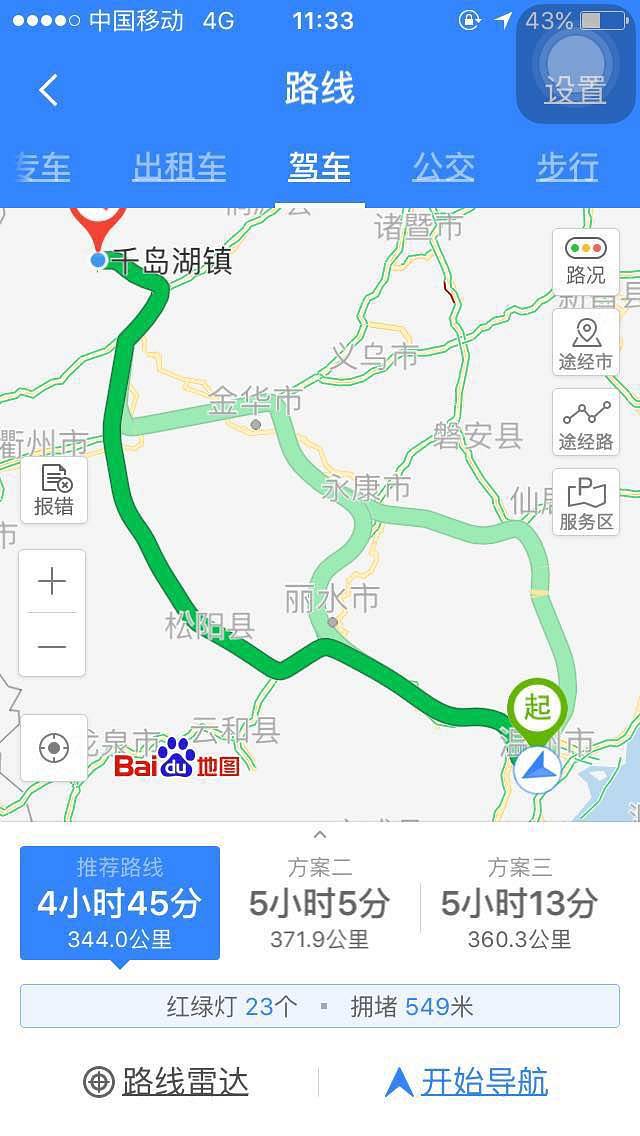Select 推荐路线 of 344.0公里
640x1136 pixels.
120,903
